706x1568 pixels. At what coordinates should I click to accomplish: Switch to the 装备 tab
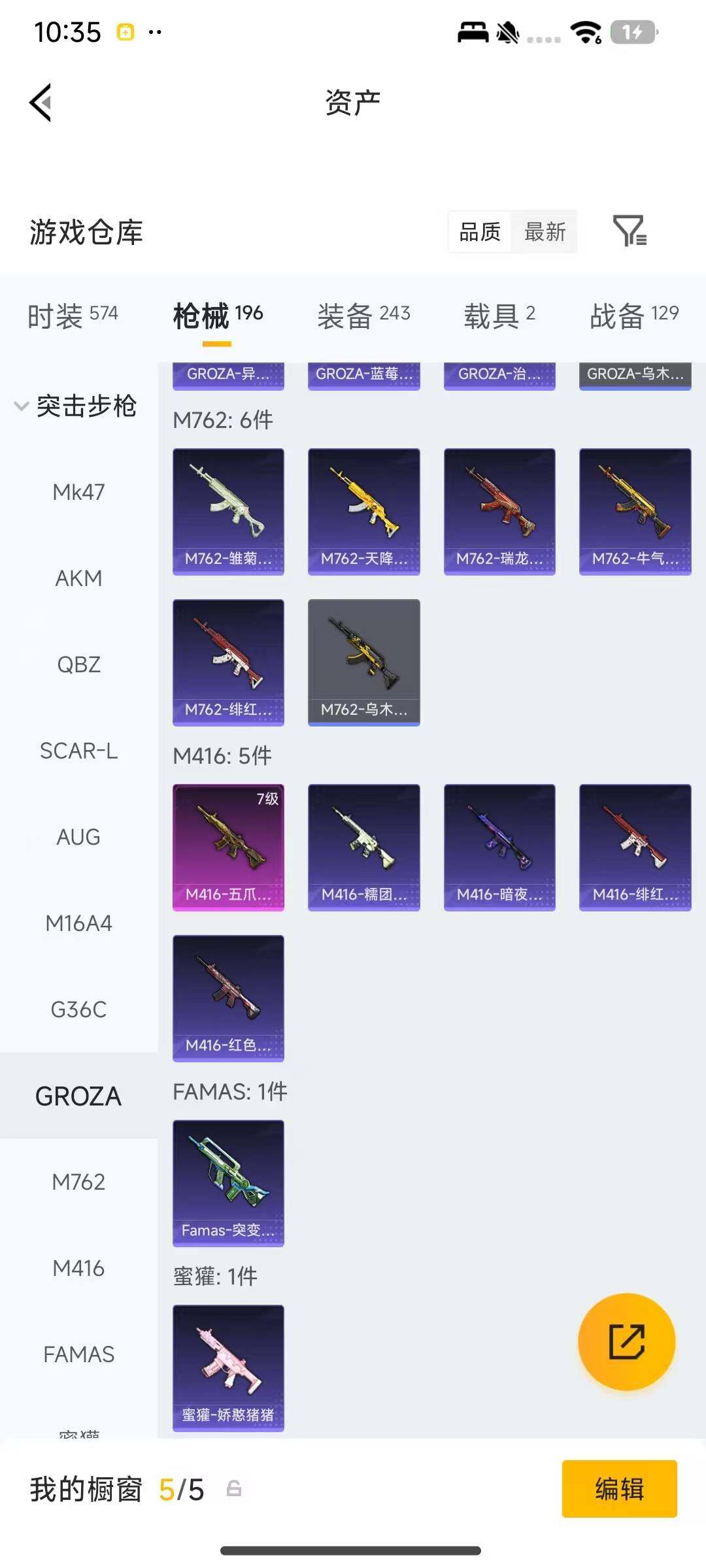point(363,316)
